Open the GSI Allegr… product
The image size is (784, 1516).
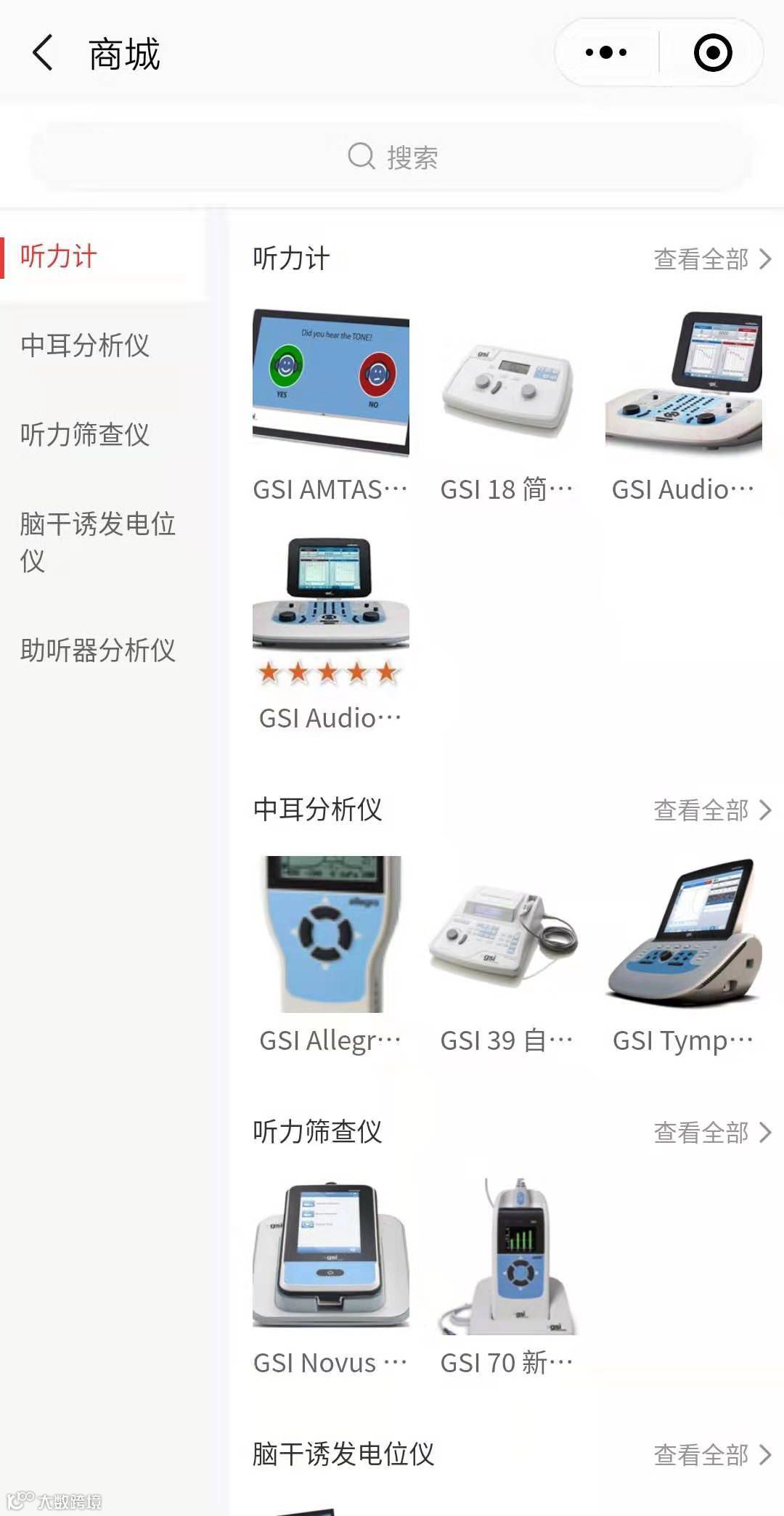pyautogui.click(x=330, y=935)
